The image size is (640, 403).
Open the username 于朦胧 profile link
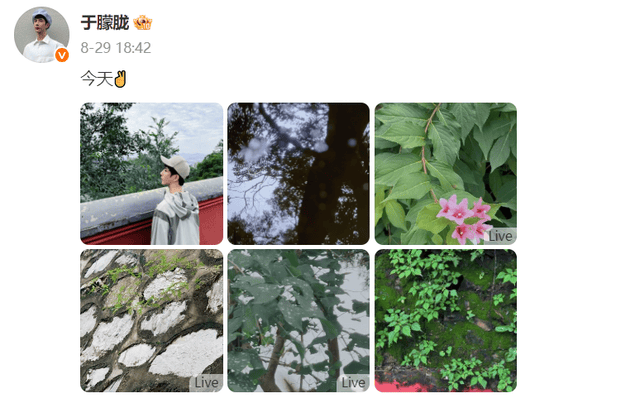pyautogui.click(x=104, y=23)
